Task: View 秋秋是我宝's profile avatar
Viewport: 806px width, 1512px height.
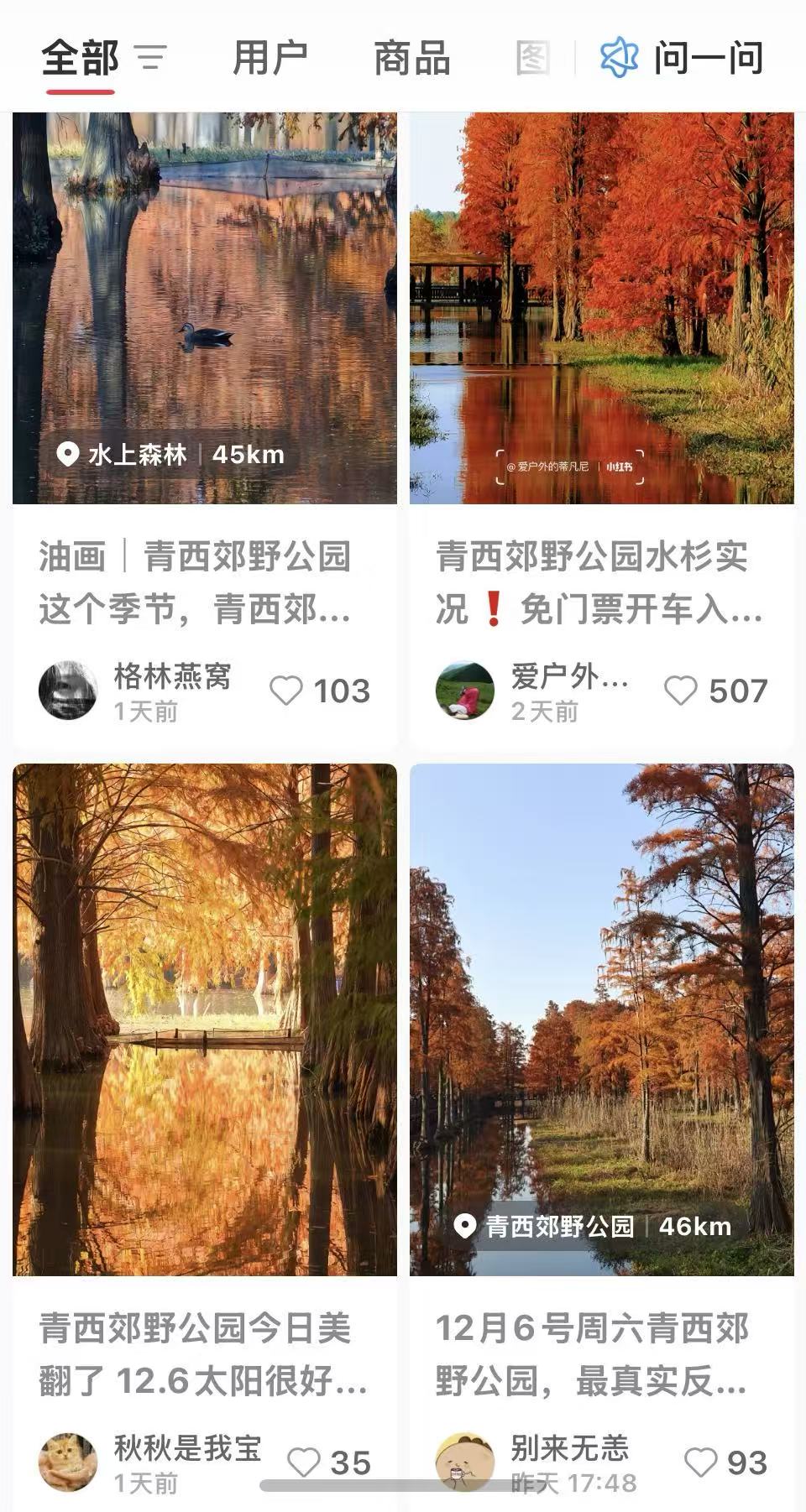Action: click(x=68, y=1462)
